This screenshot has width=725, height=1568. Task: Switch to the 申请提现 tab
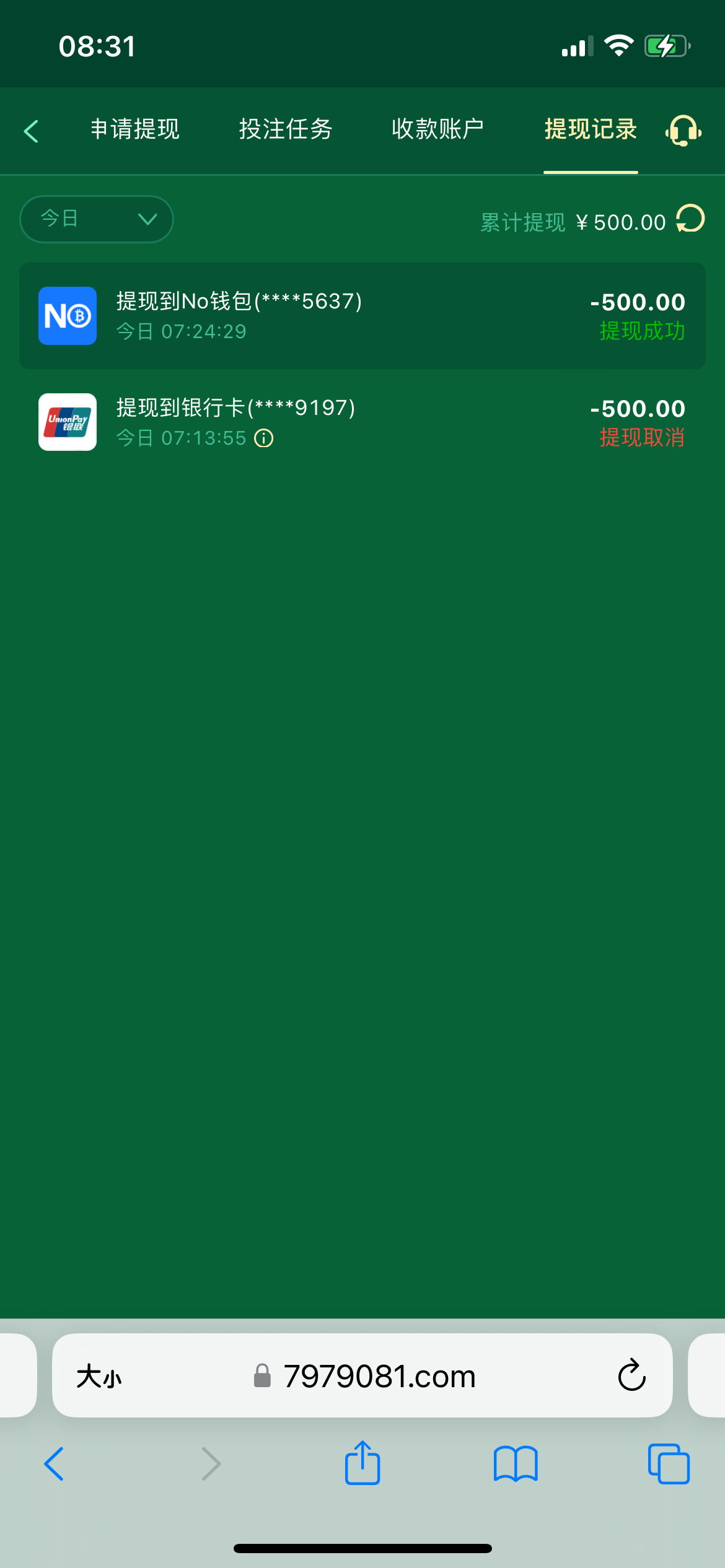point(135,129)
